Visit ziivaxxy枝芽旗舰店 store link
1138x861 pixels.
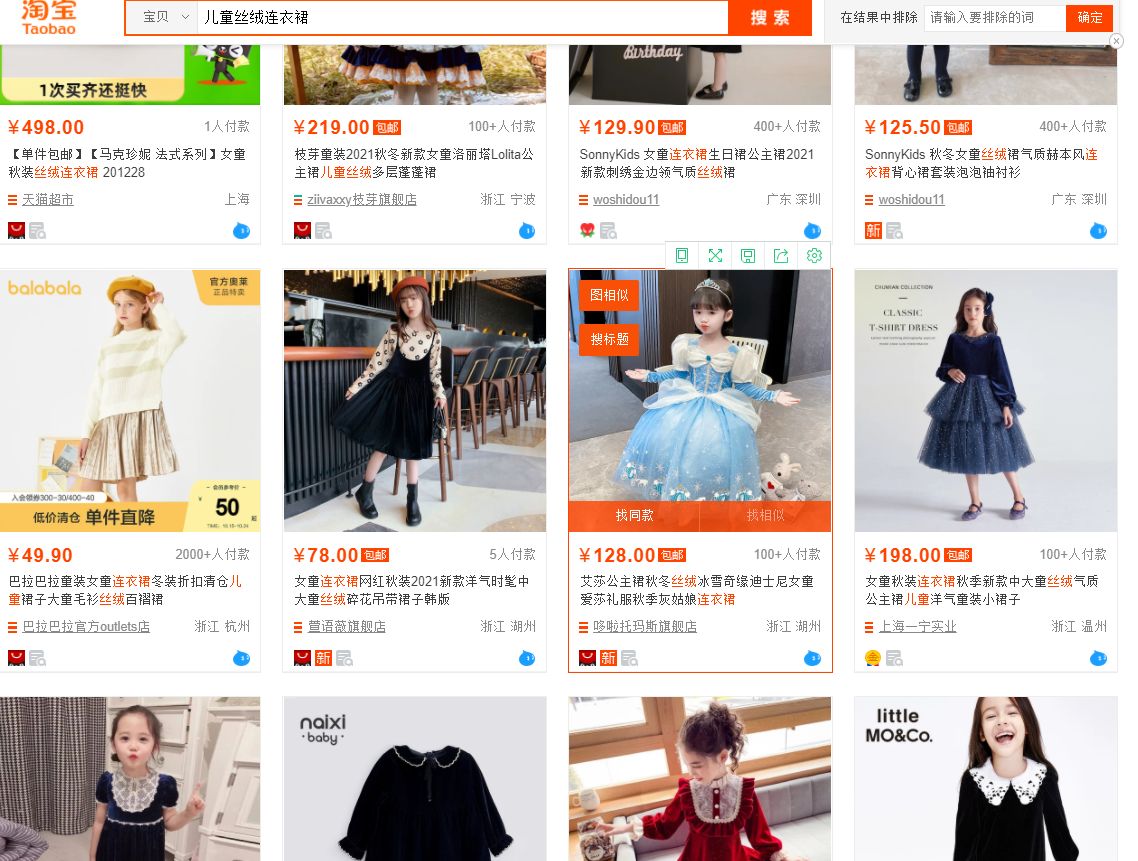[x=361, y=200]
